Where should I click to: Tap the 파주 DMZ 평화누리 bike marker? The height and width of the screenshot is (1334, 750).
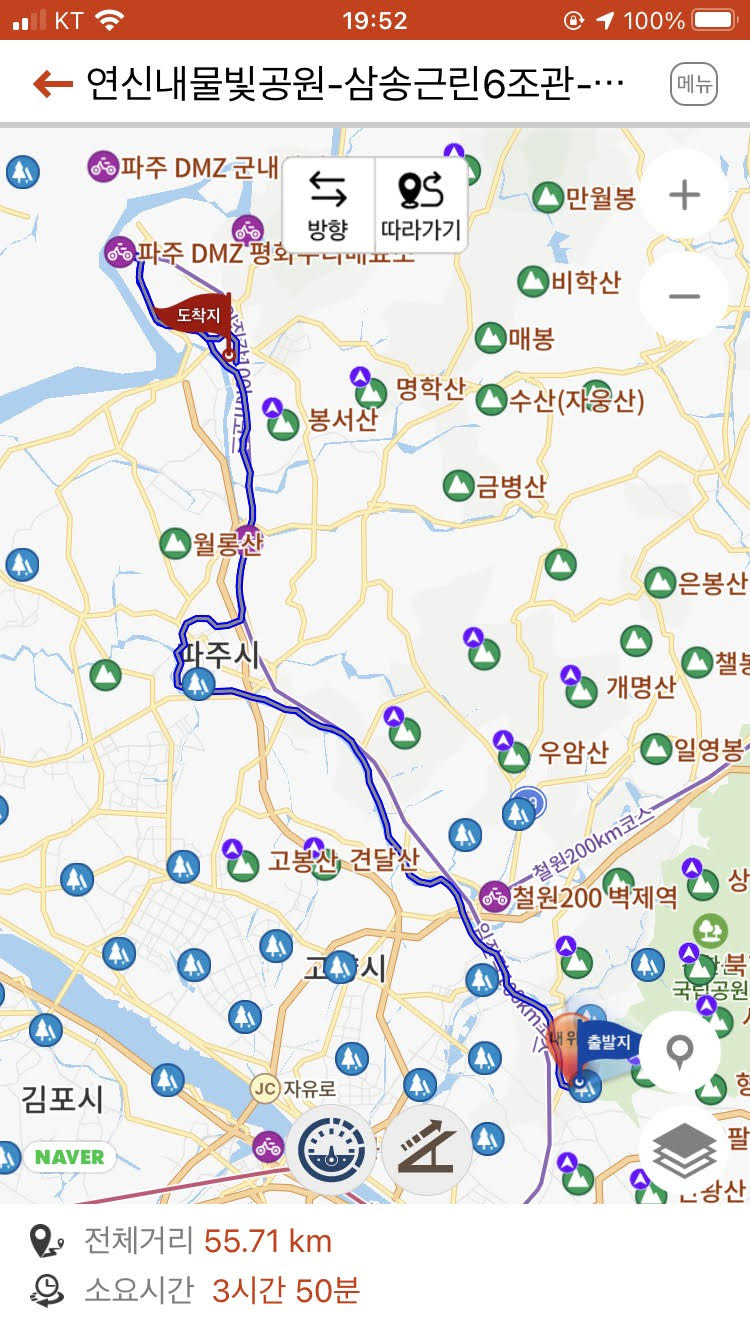point(121,252)
